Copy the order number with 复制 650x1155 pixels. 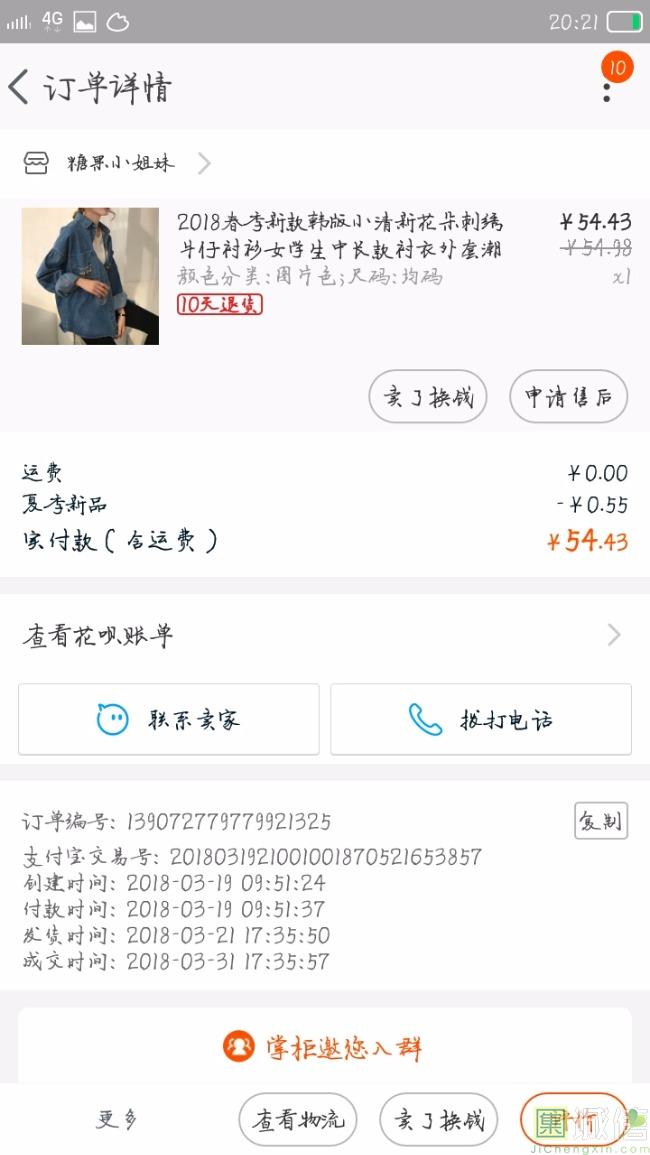pyautogui.click(x=600, y=821)
